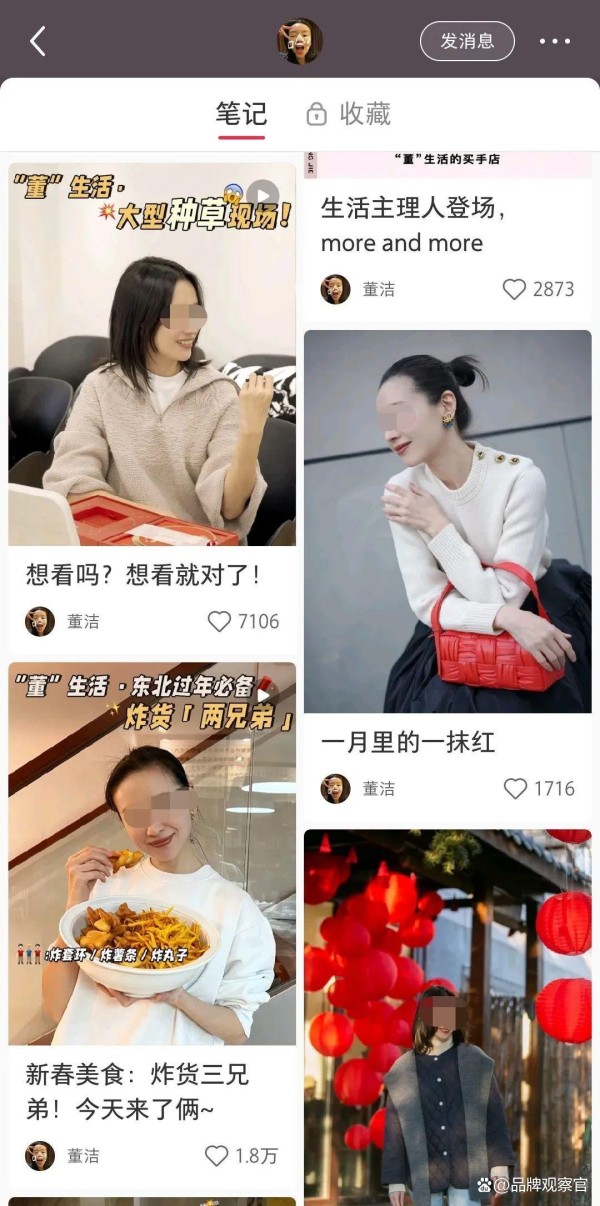Tap the 发消息 button

[467, 41]
